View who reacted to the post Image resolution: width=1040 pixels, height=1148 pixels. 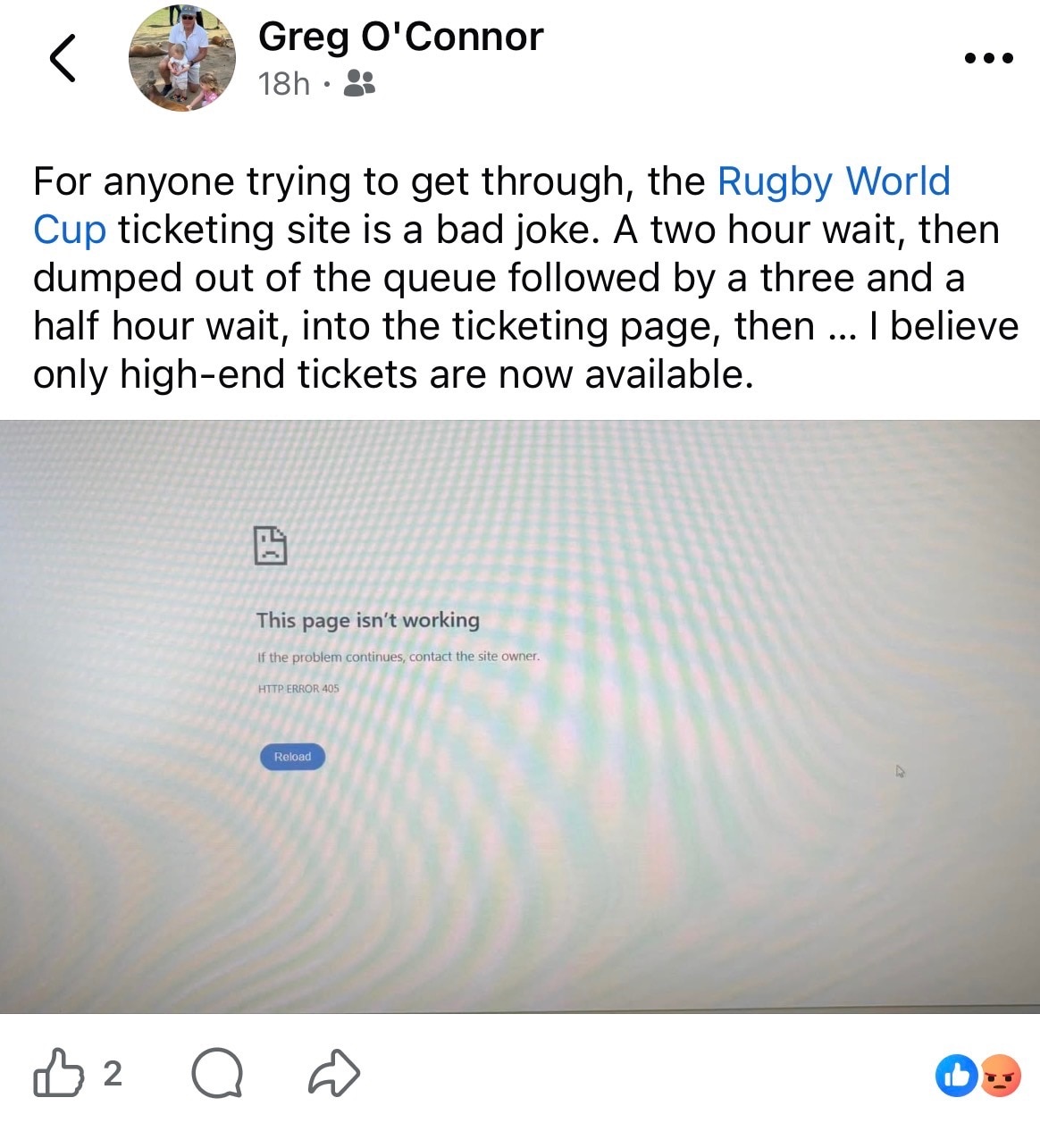pos(977,1076)
